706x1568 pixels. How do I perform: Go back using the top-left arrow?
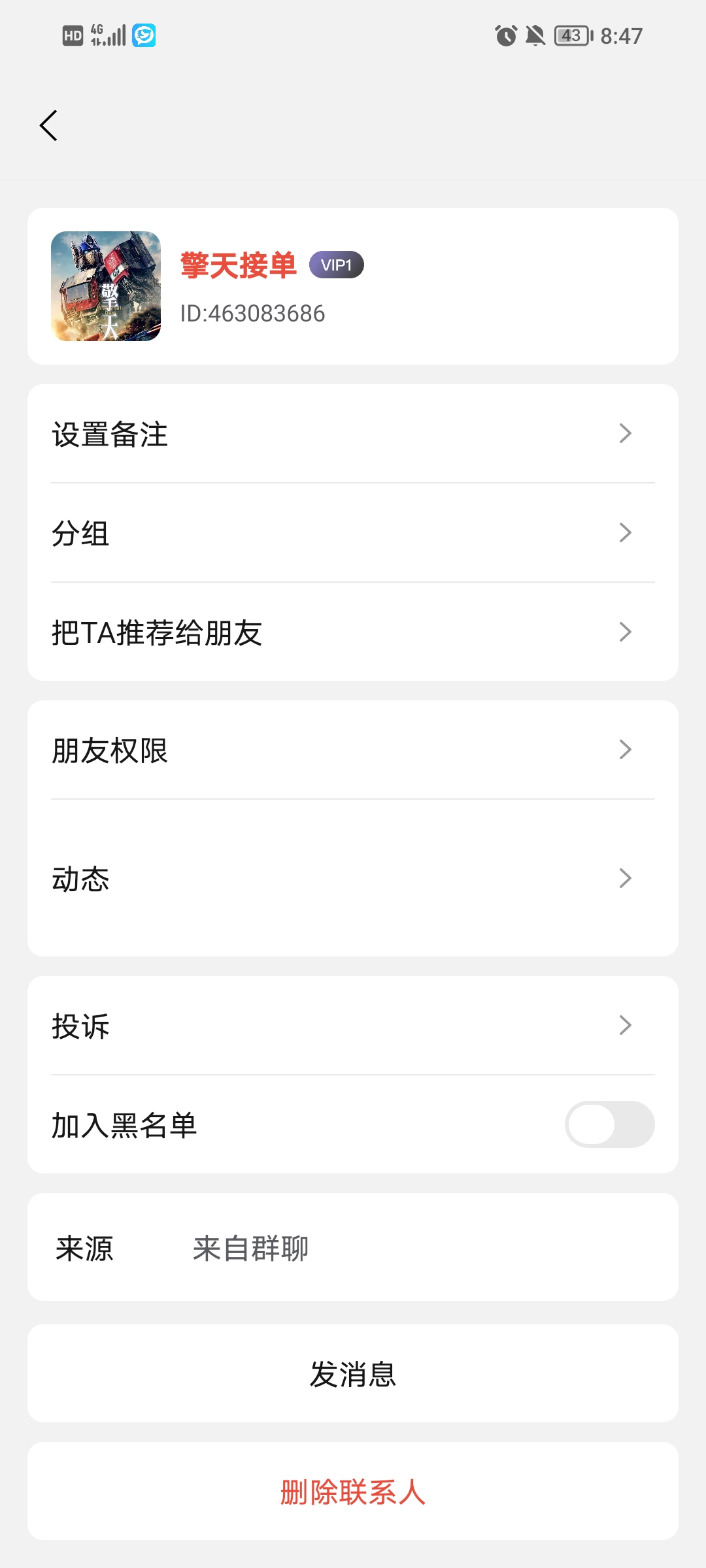coord(48,125)
